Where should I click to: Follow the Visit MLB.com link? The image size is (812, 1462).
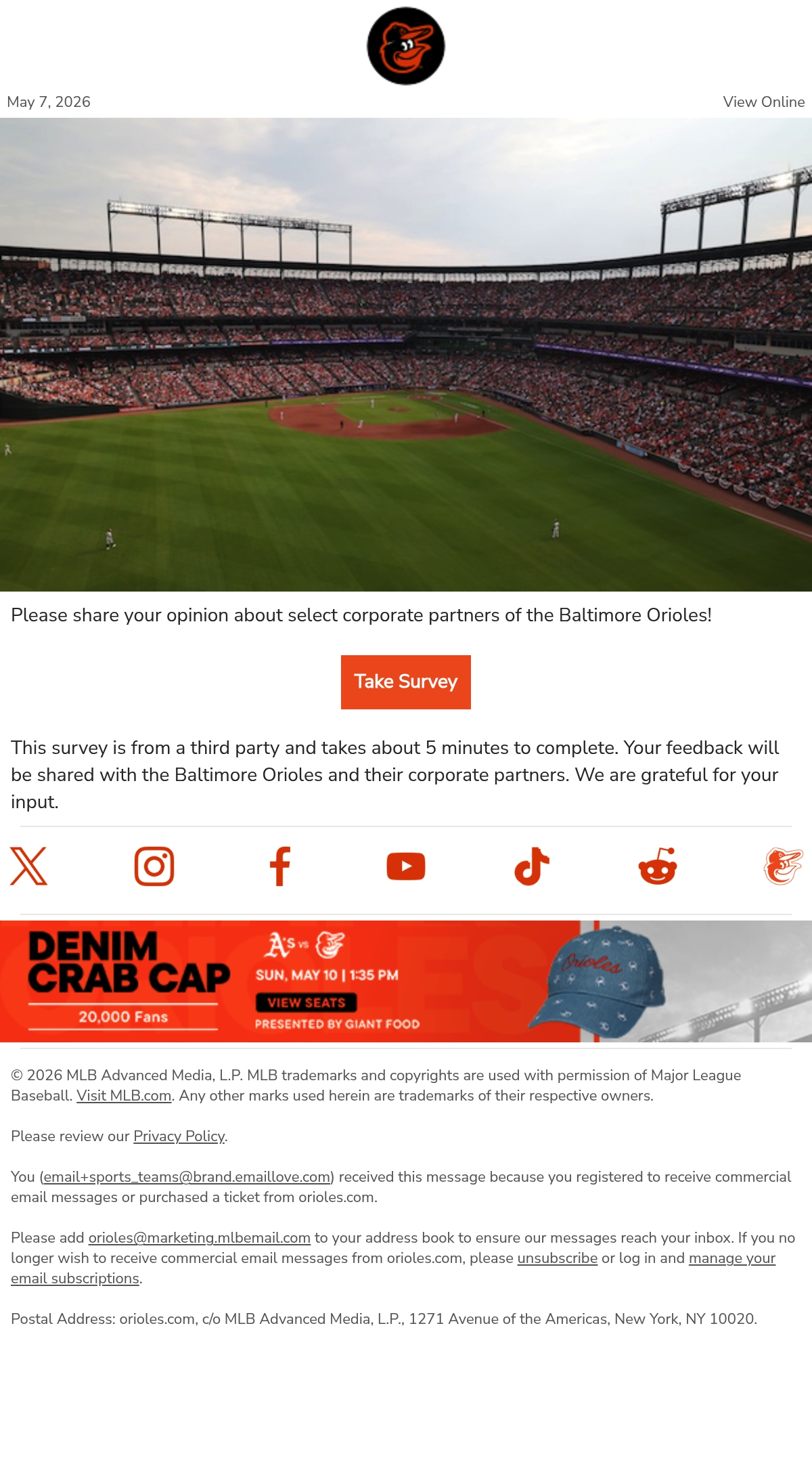tap(124, 1096)
